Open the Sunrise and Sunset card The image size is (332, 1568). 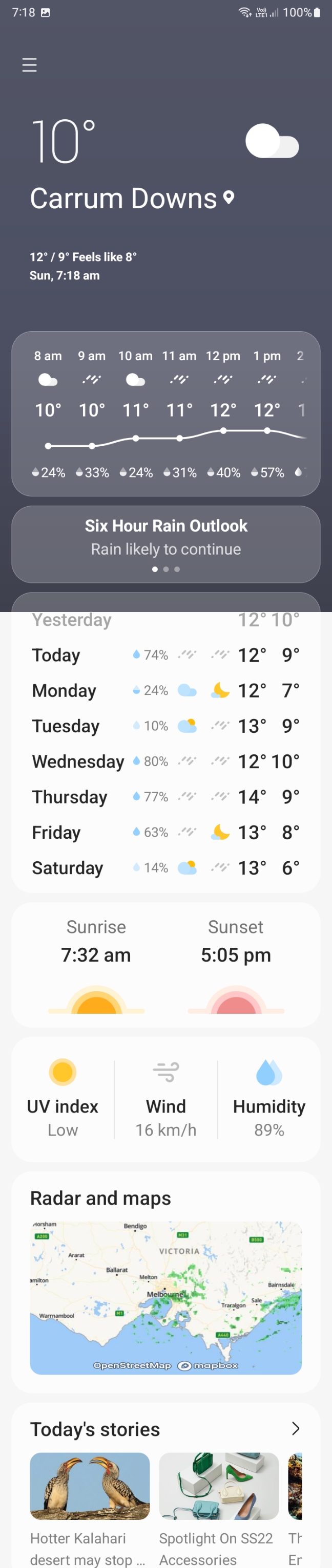[x=165, y=964]
